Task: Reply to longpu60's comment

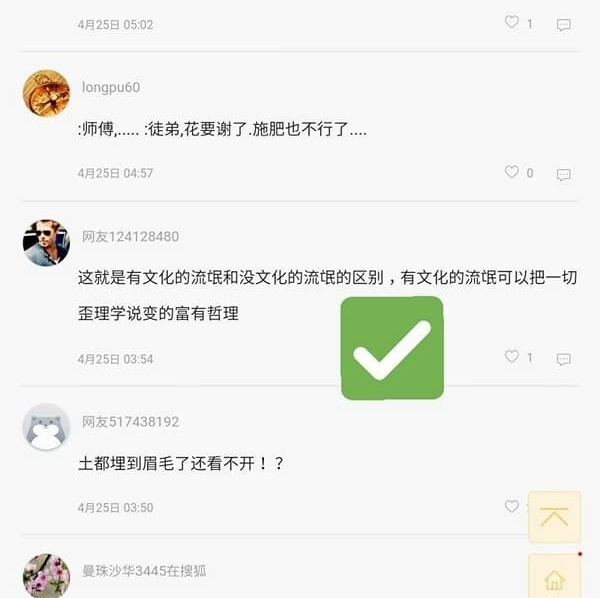Action: 563,174
